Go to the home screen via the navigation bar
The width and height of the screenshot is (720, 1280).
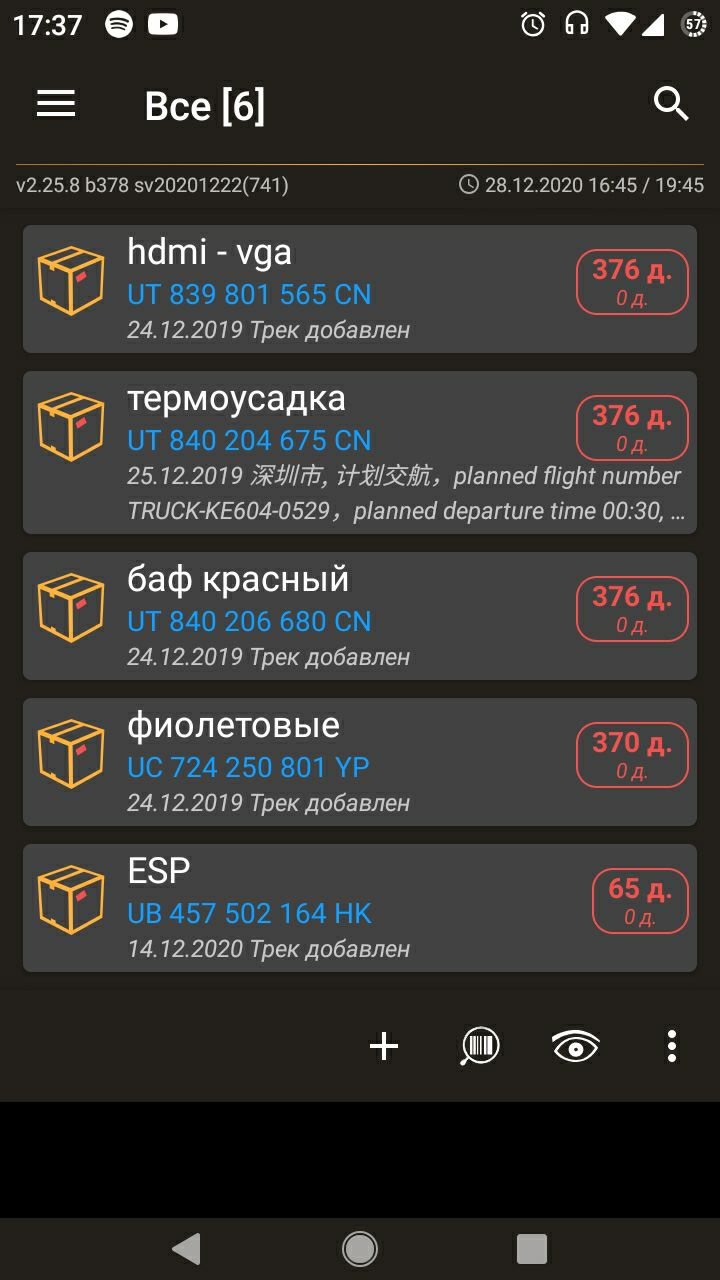(360, 1248)
